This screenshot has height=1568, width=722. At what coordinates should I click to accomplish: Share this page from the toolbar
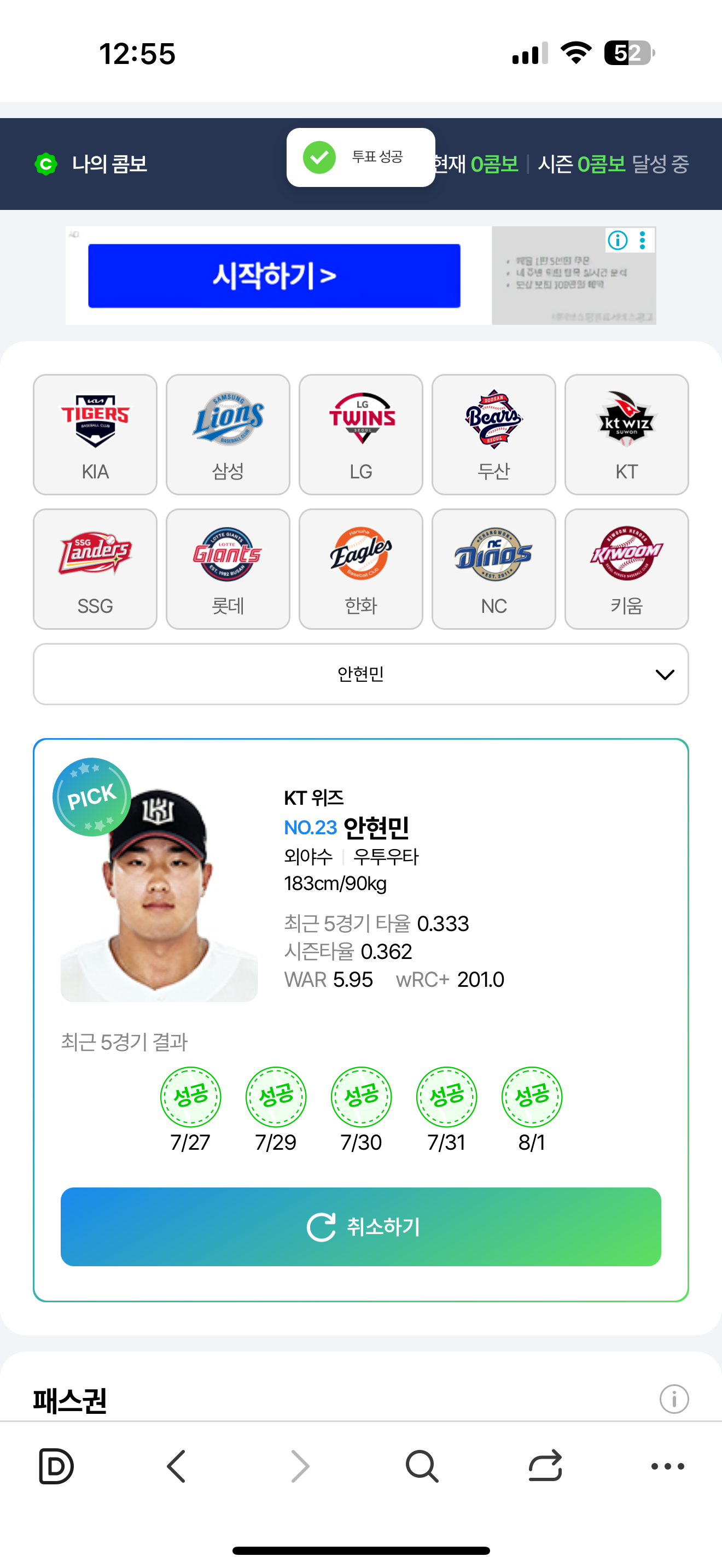tap(545, 1466)
